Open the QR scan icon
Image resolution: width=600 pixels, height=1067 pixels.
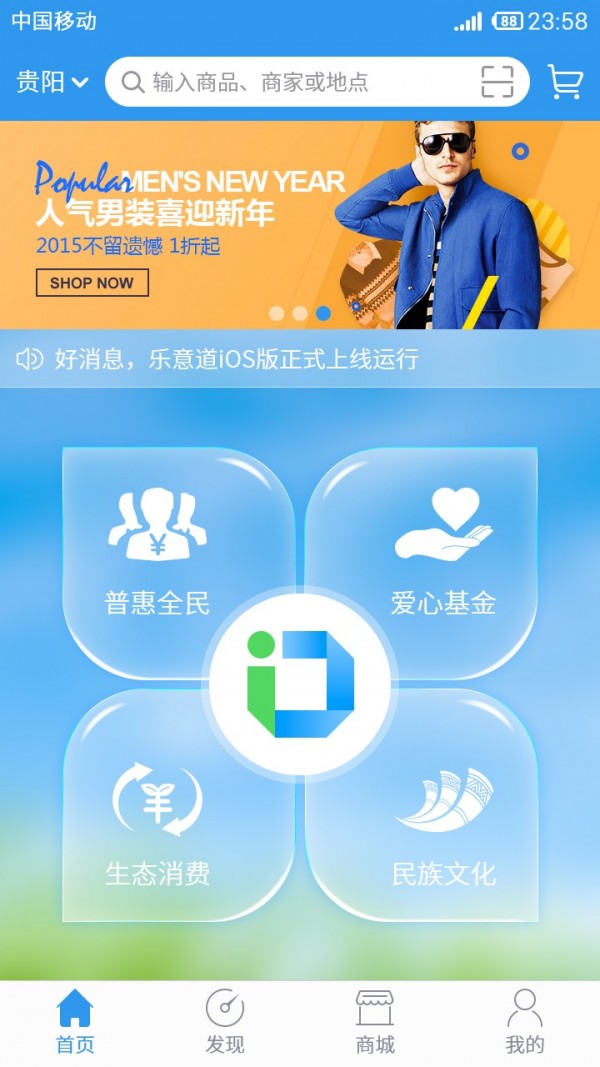point(497,82)
